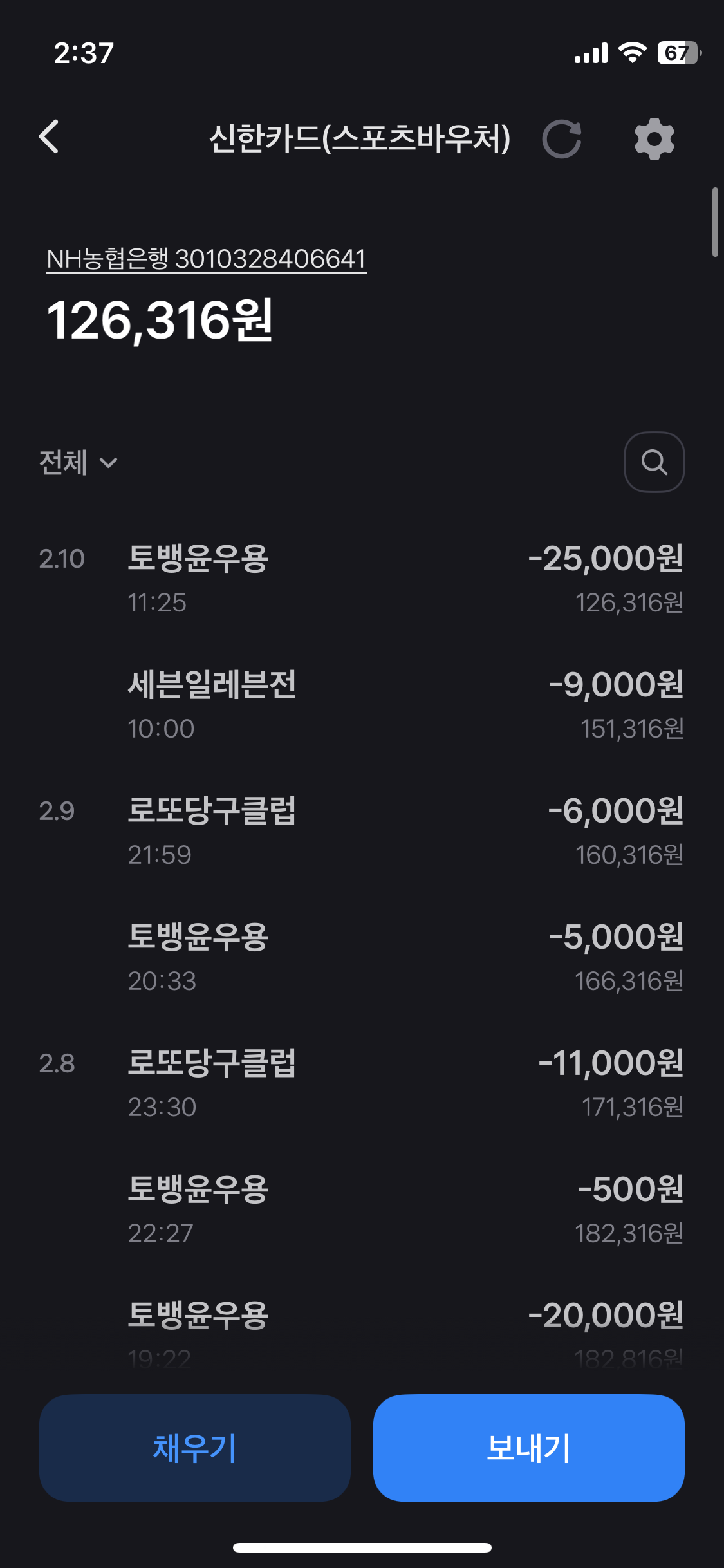Open account settings gear
Viewport: 724px width, 1568px height.
[x=654, y=138]
